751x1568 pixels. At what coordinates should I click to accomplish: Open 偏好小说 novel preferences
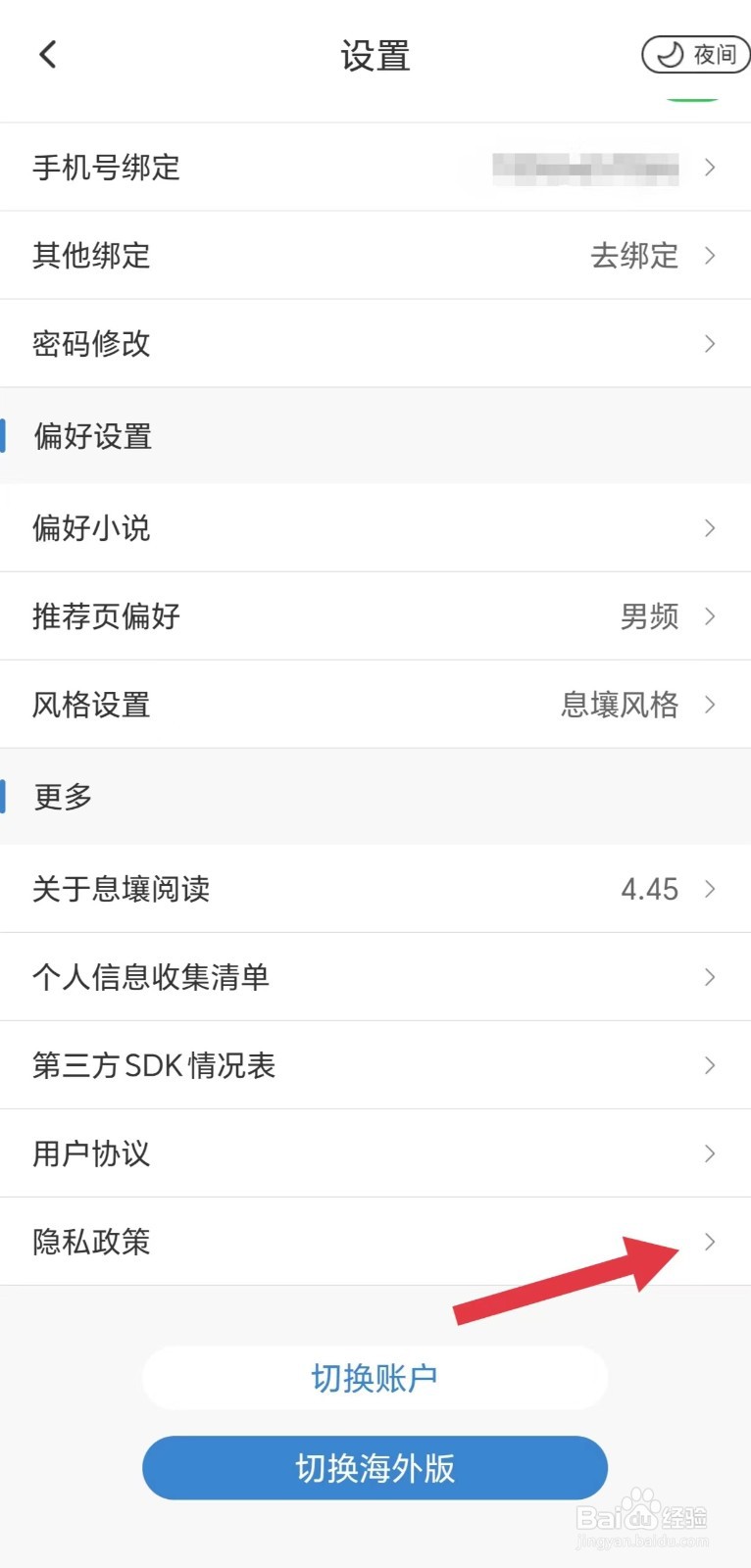pyautogui.click(x=375, y=528)
